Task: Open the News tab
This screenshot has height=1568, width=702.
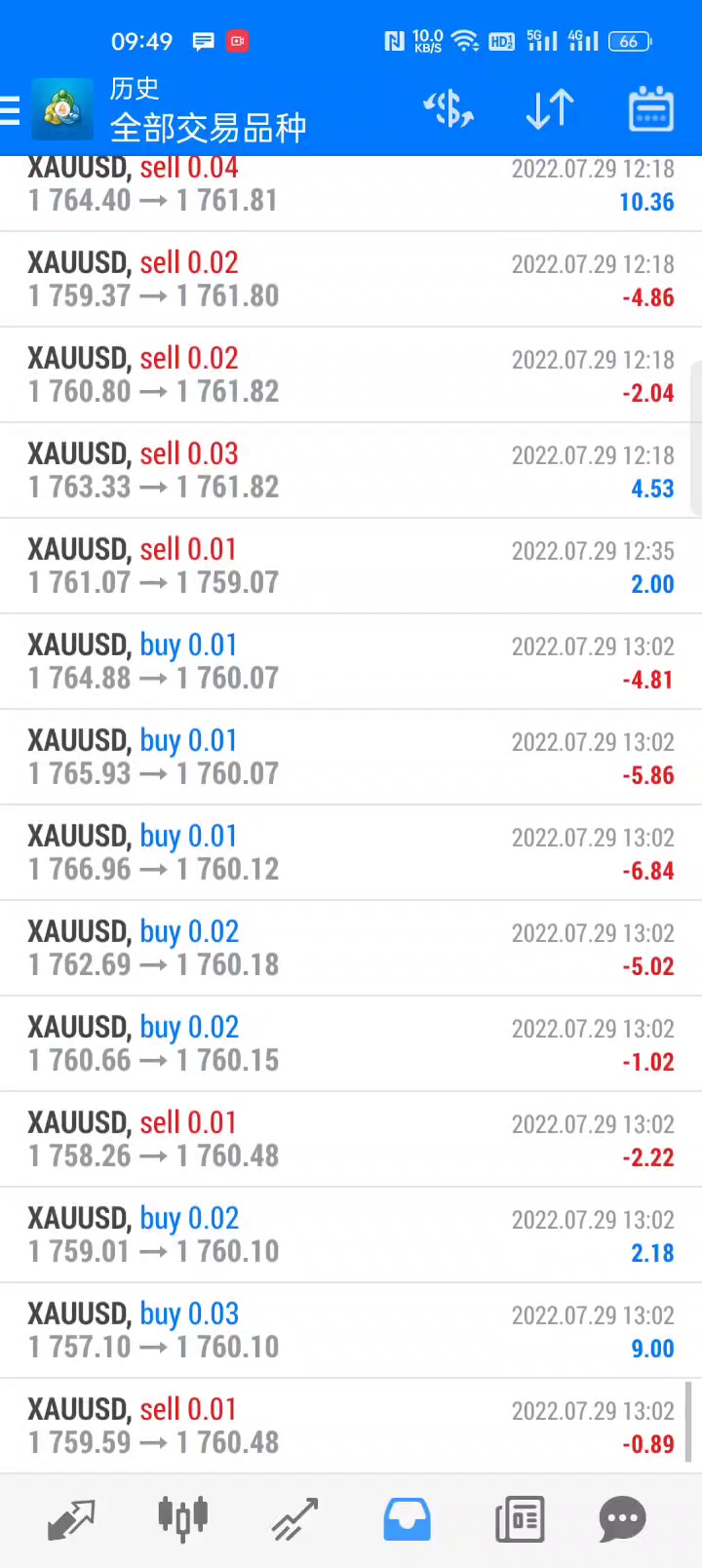Action: point(520,1519)
